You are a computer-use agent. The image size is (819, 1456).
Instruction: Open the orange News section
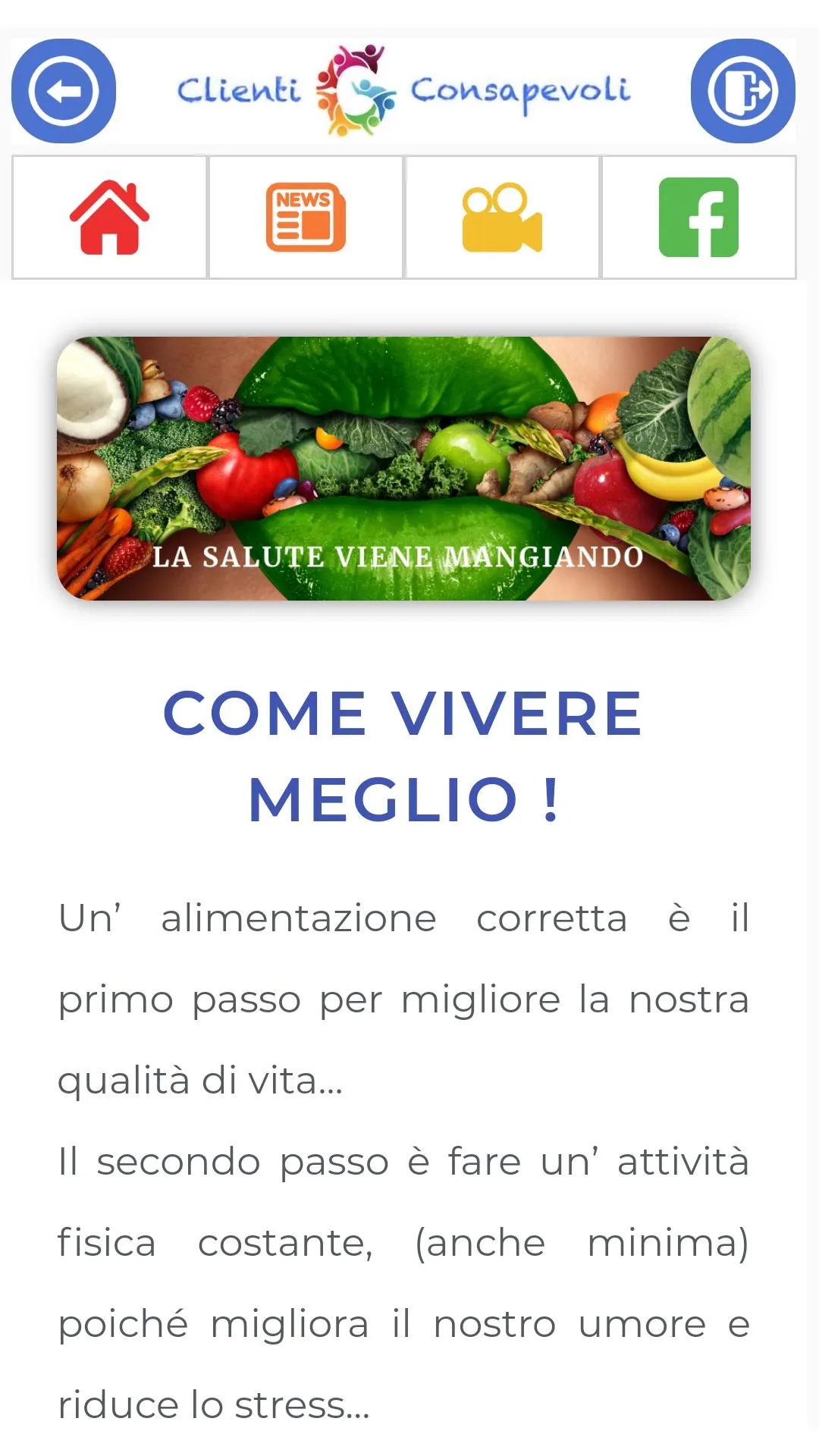tap(306, 218)
